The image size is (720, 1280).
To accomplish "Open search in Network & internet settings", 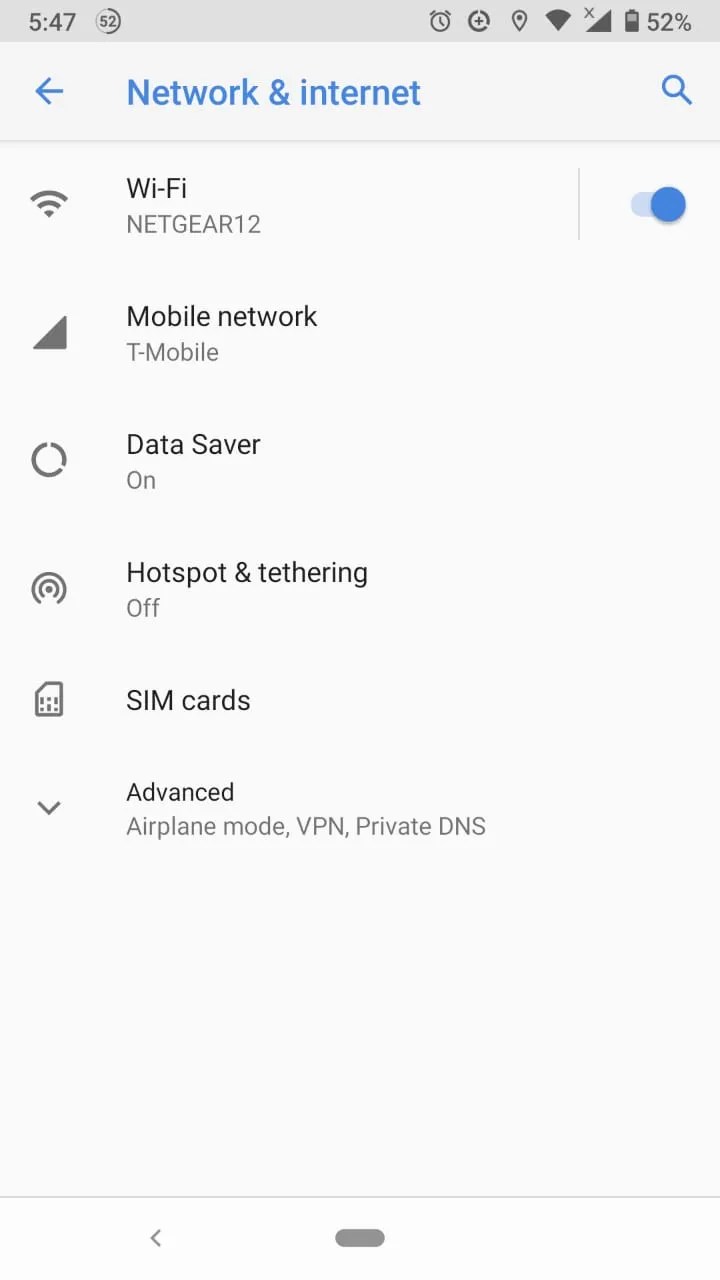I will click(676, 90).
